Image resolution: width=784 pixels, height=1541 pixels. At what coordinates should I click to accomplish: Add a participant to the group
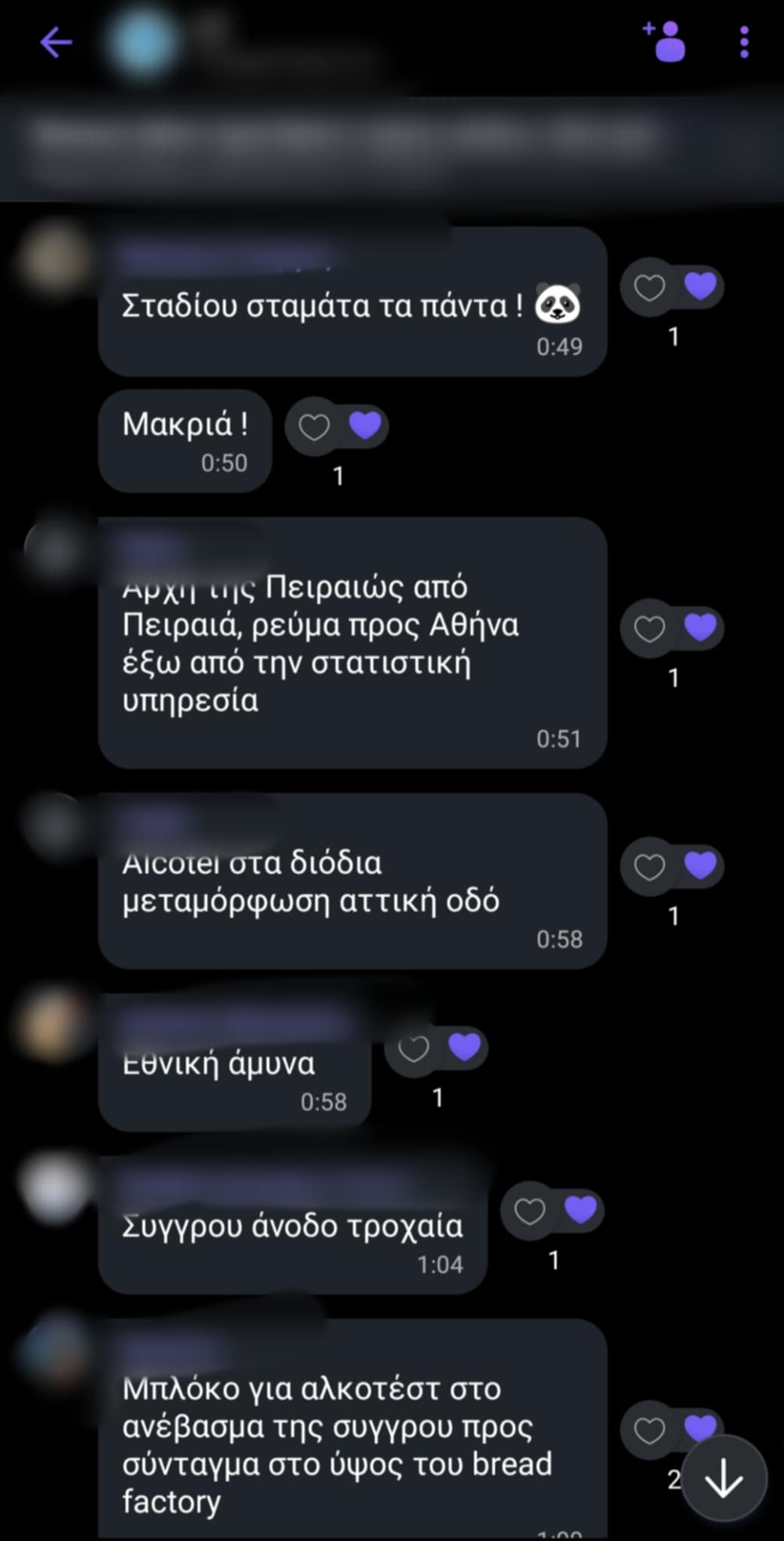(665, 41)
